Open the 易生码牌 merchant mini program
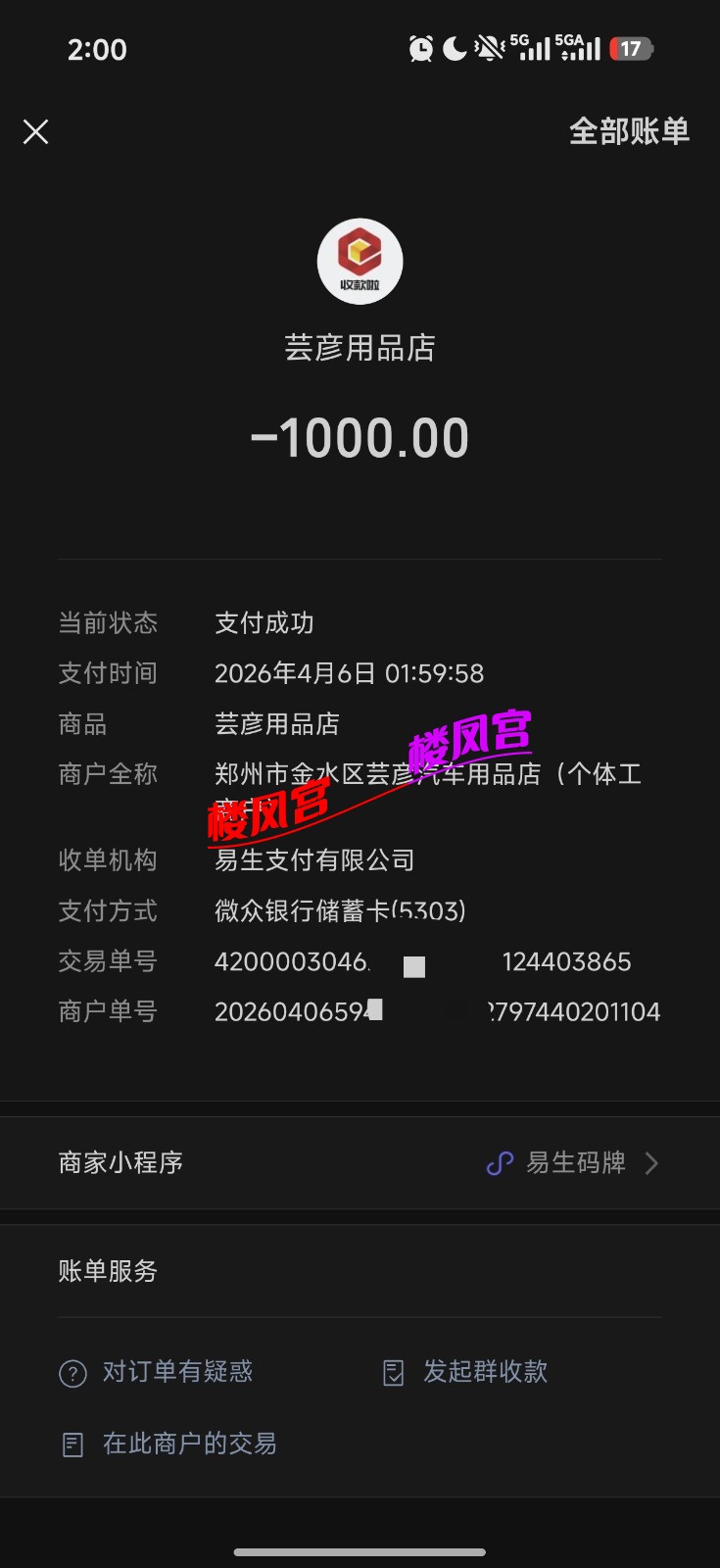 574,1163
